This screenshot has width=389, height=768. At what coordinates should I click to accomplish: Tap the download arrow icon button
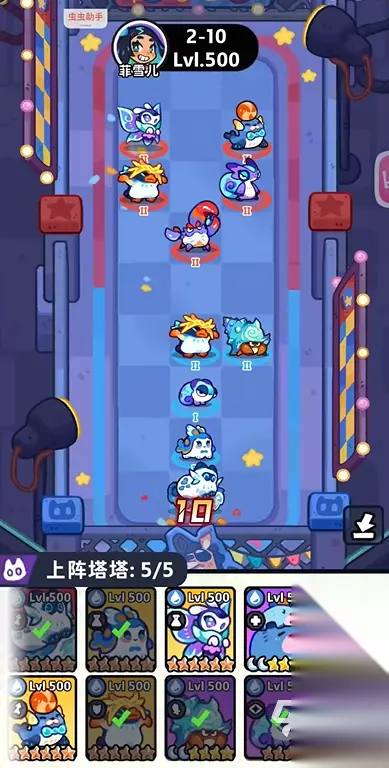pos(363,525)
